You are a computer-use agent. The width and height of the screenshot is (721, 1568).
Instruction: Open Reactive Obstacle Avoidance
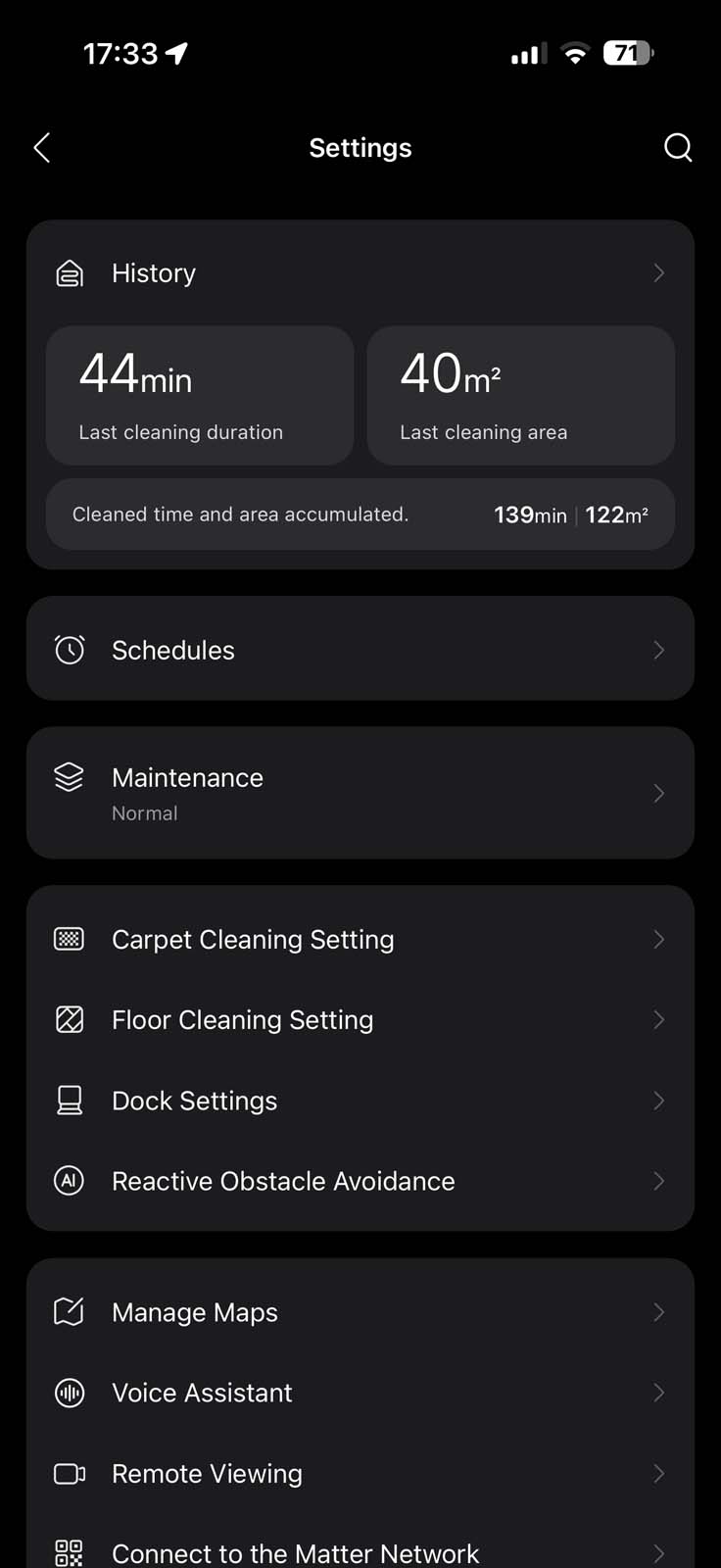point(360,1181)
